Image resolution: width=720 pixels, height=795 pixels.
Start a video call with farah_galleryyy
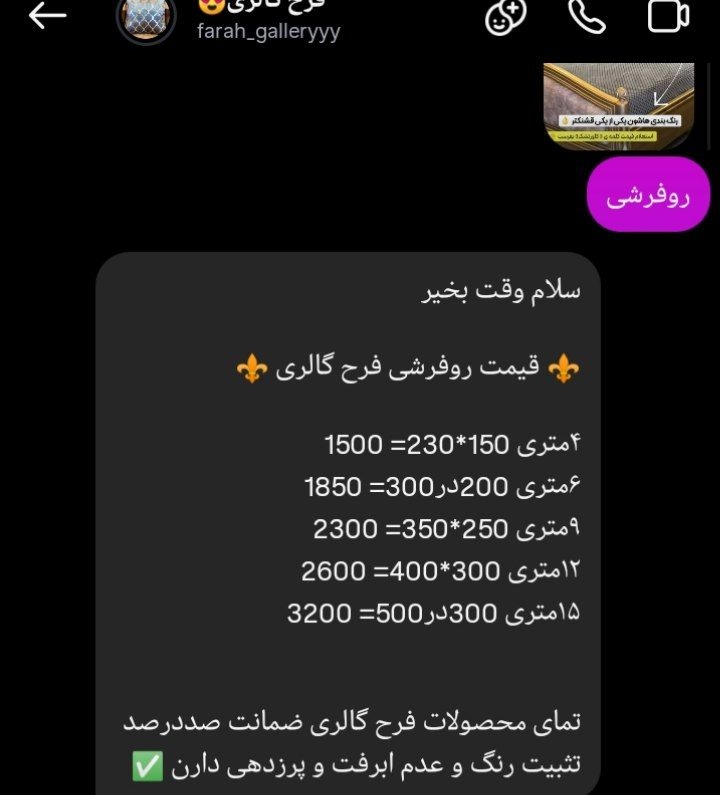pyautogui.click(x=668, y=16)
